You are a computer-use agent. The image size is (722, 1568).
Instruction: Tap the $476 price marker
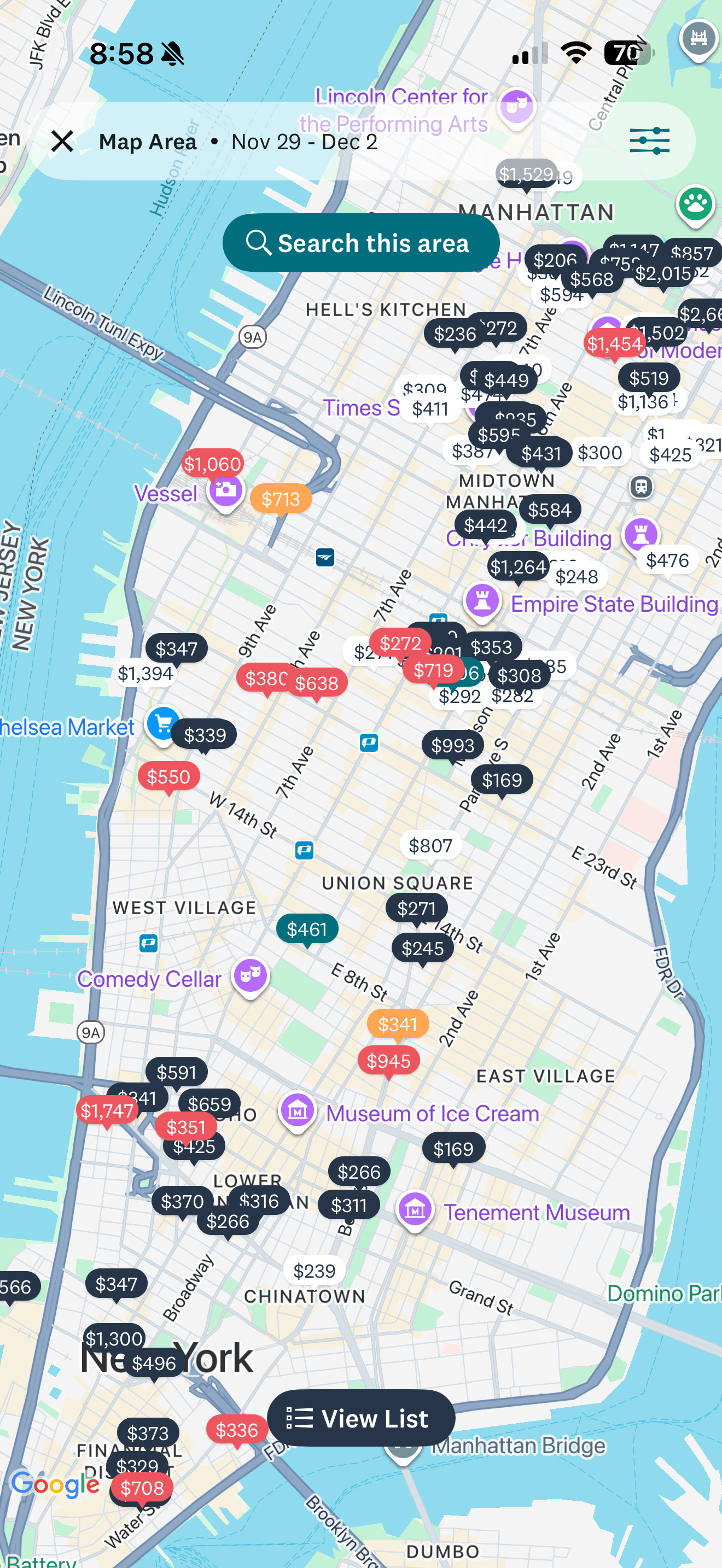point(667,560)
